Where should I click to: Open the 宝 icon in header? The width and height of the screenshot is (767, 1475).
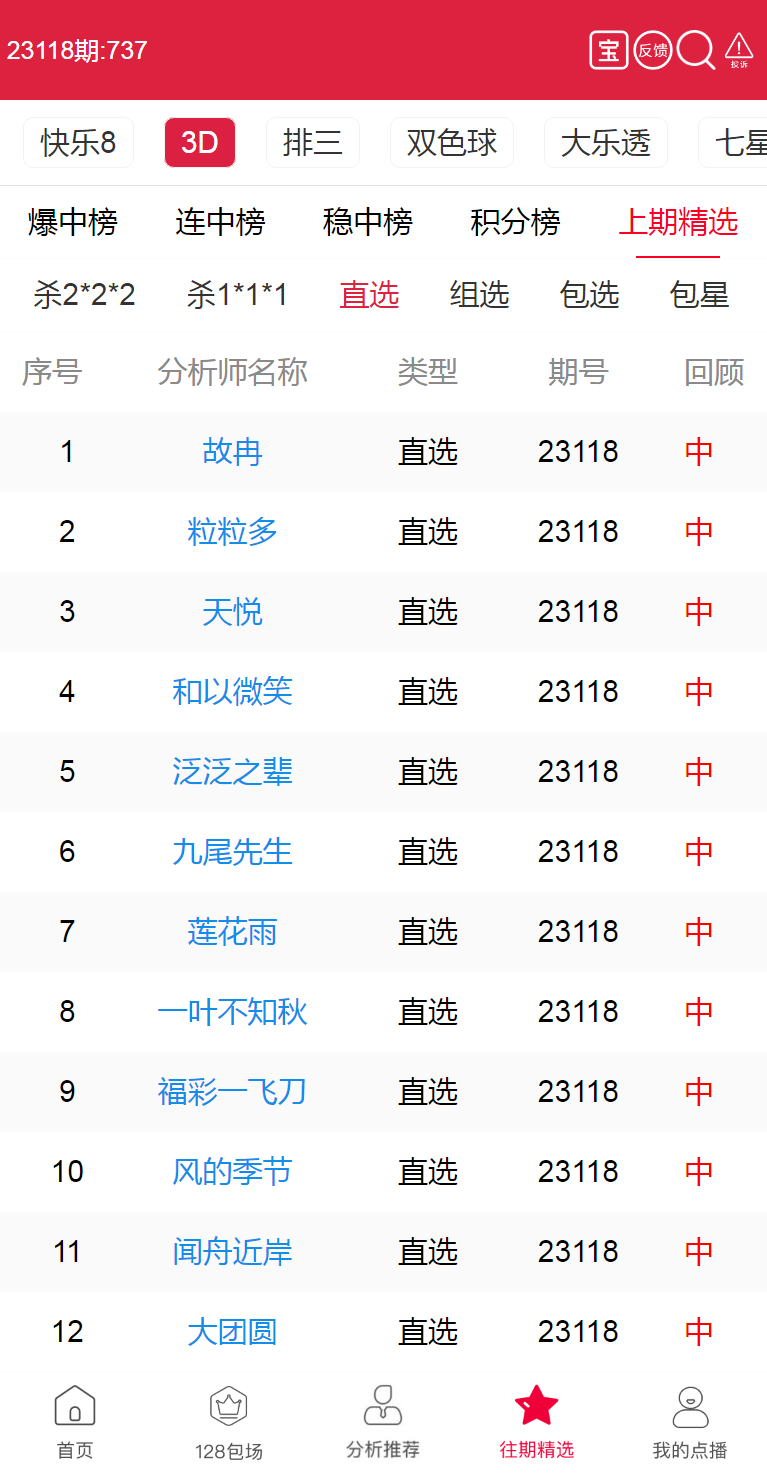608,50
